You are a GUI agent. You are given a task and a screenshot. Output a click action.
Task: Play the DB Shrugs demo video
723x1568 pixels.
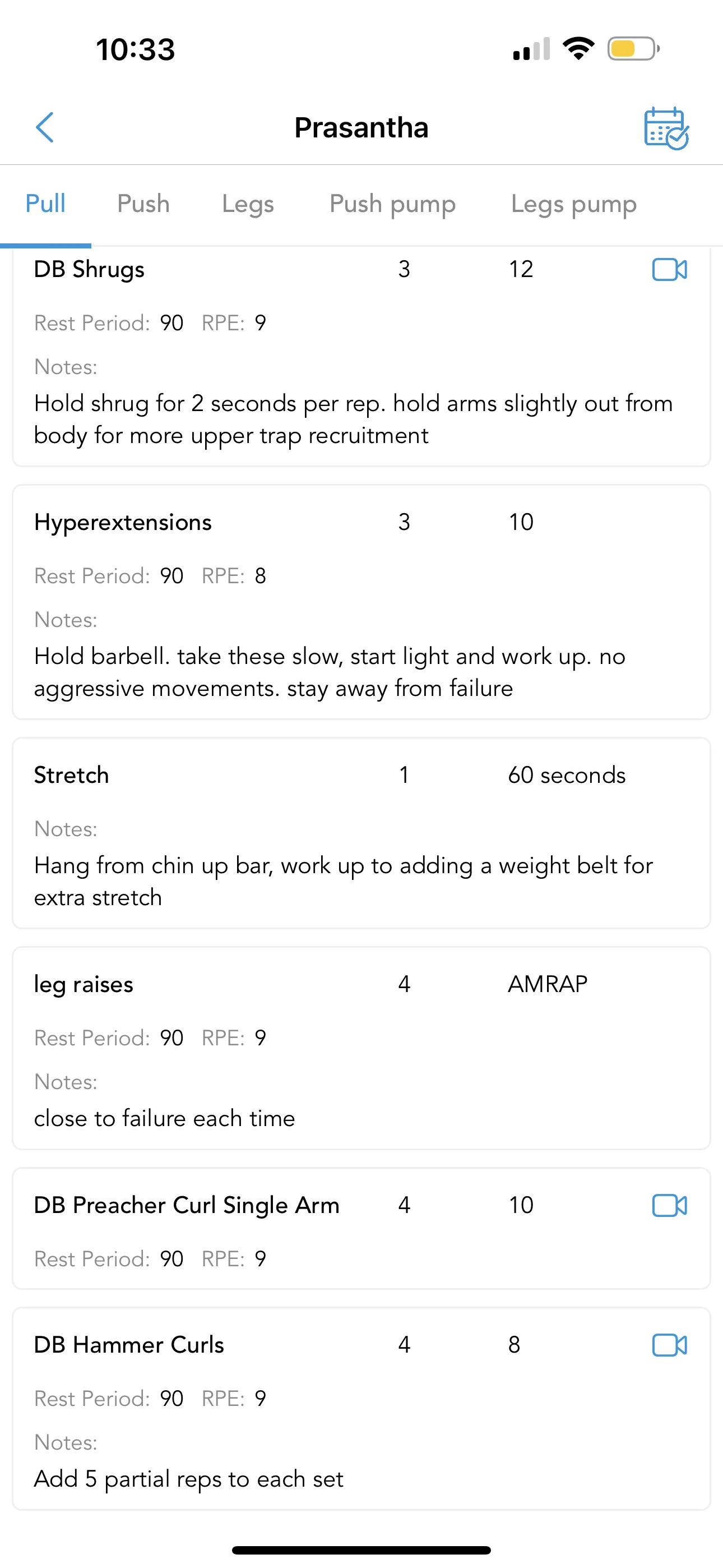tap(669, 269)
